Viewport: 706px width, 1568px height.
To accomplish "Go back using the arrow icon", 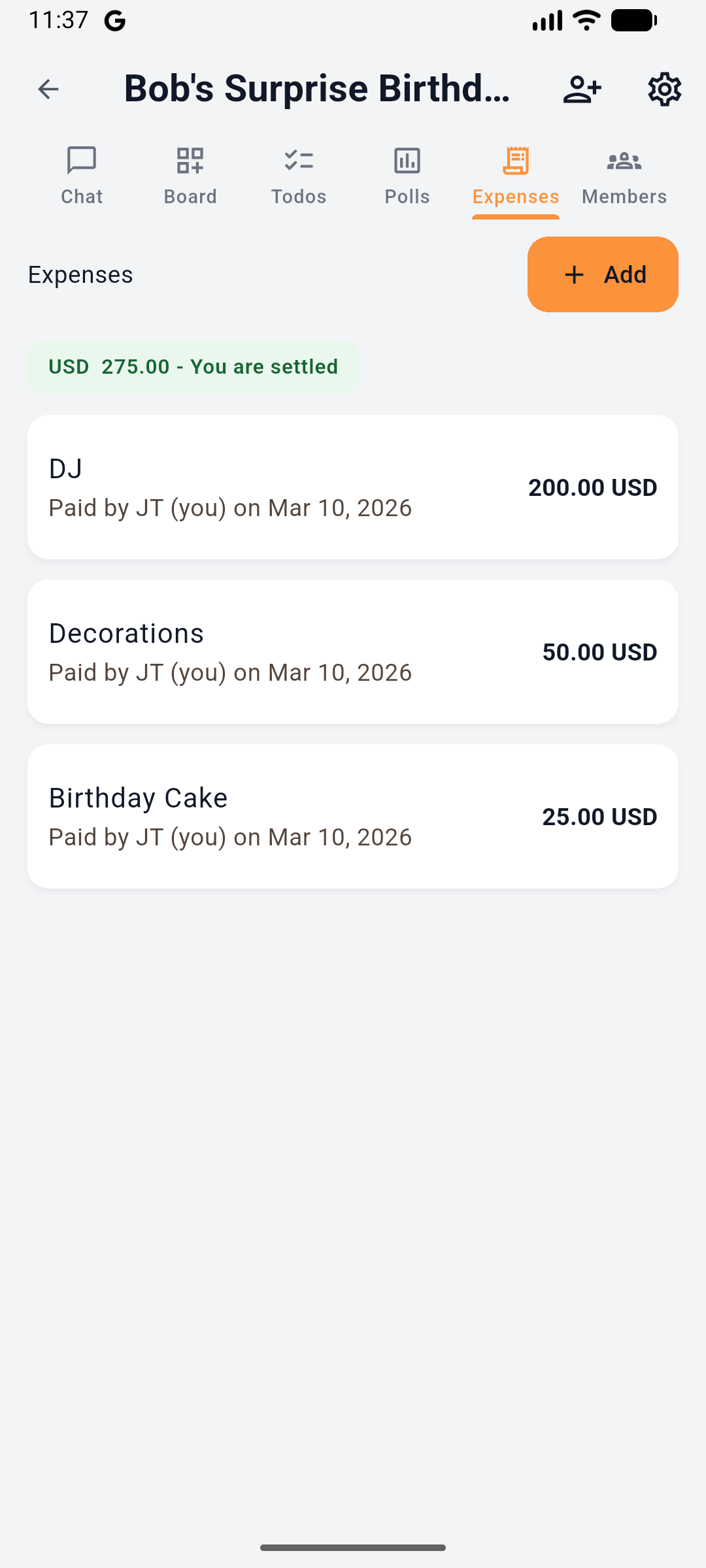I will coord(48,88).
